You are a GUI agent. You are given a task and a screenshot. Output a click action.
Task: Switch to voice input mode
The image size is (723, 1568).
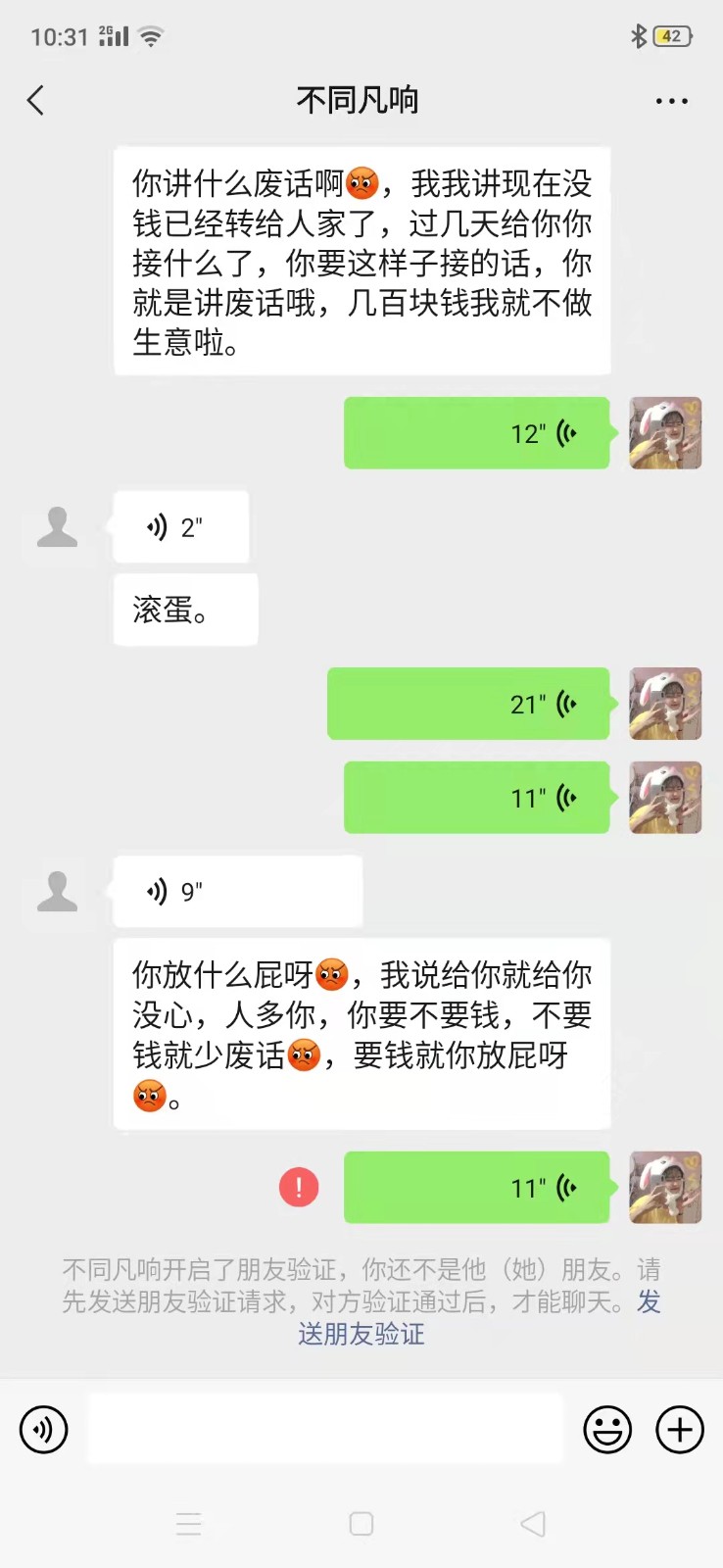pos(44,1430)
